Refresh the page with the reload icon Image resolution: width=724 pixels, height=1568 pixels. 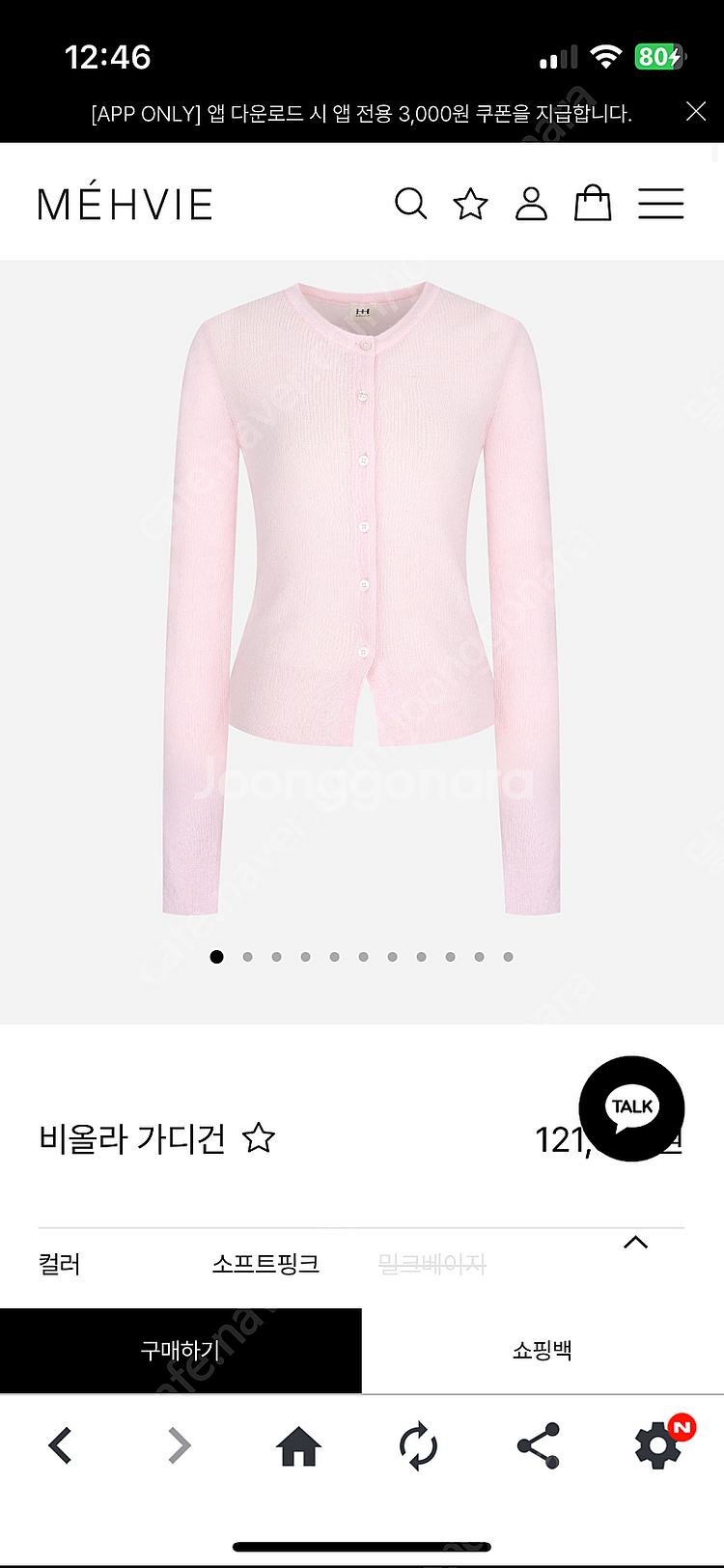point(419,1445)
